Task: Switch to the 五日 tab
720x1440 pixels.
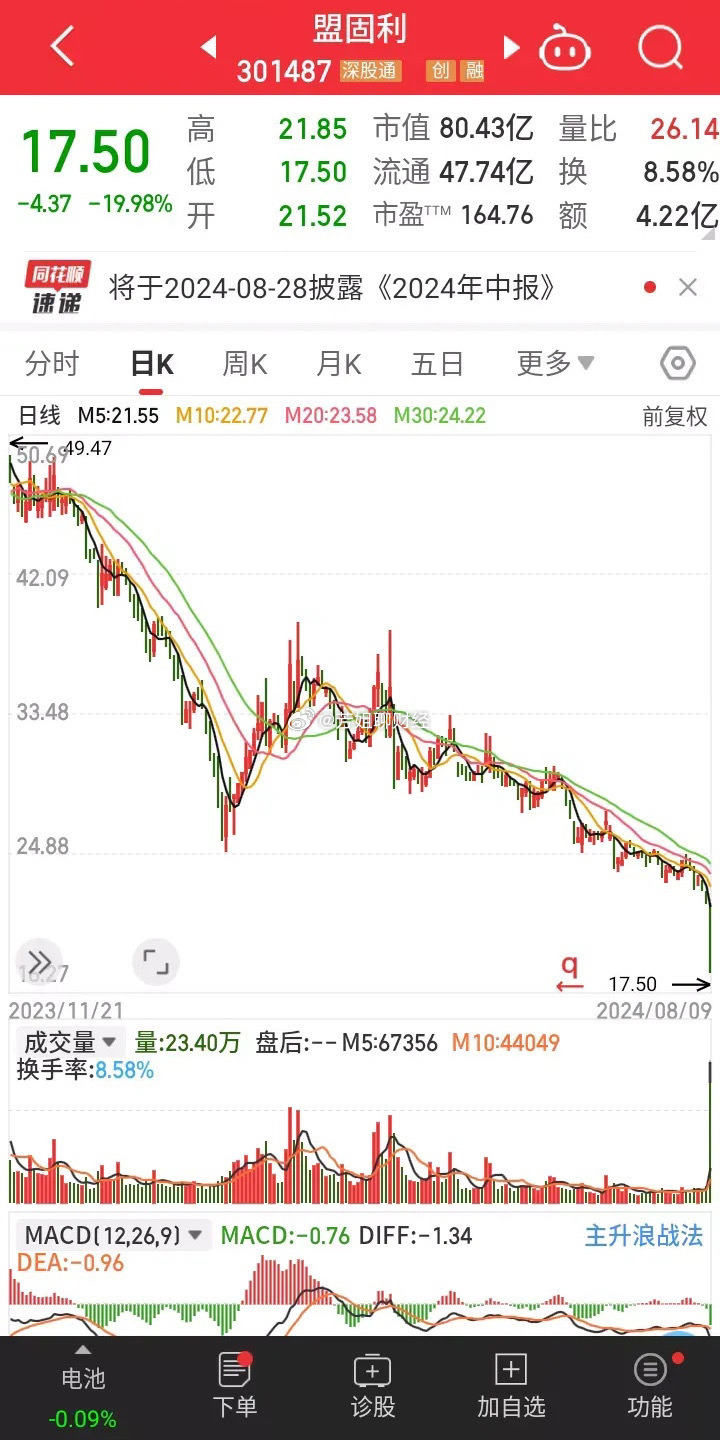Action: click(437, 364)
